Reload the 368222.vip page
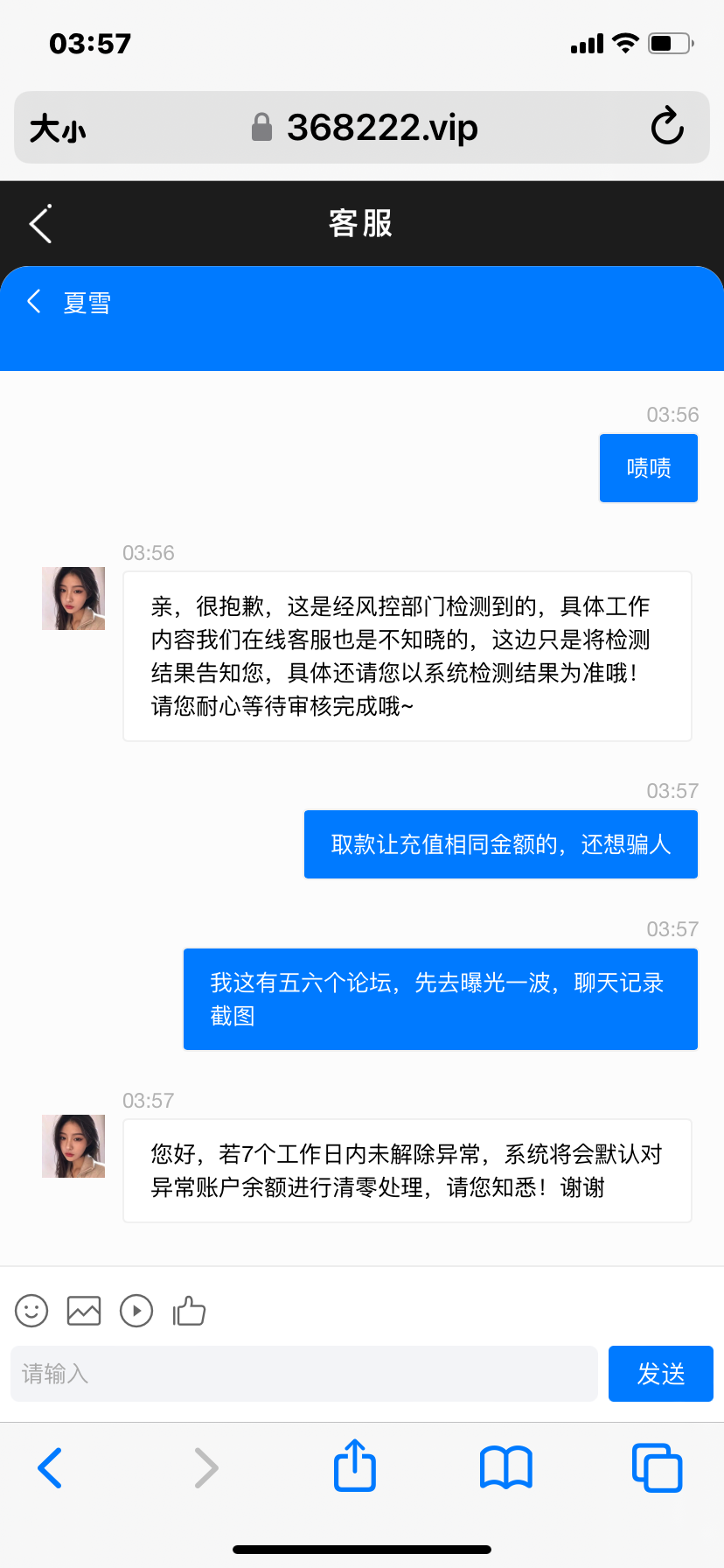Screen dimensions: 724x1568 pos(667,127)
